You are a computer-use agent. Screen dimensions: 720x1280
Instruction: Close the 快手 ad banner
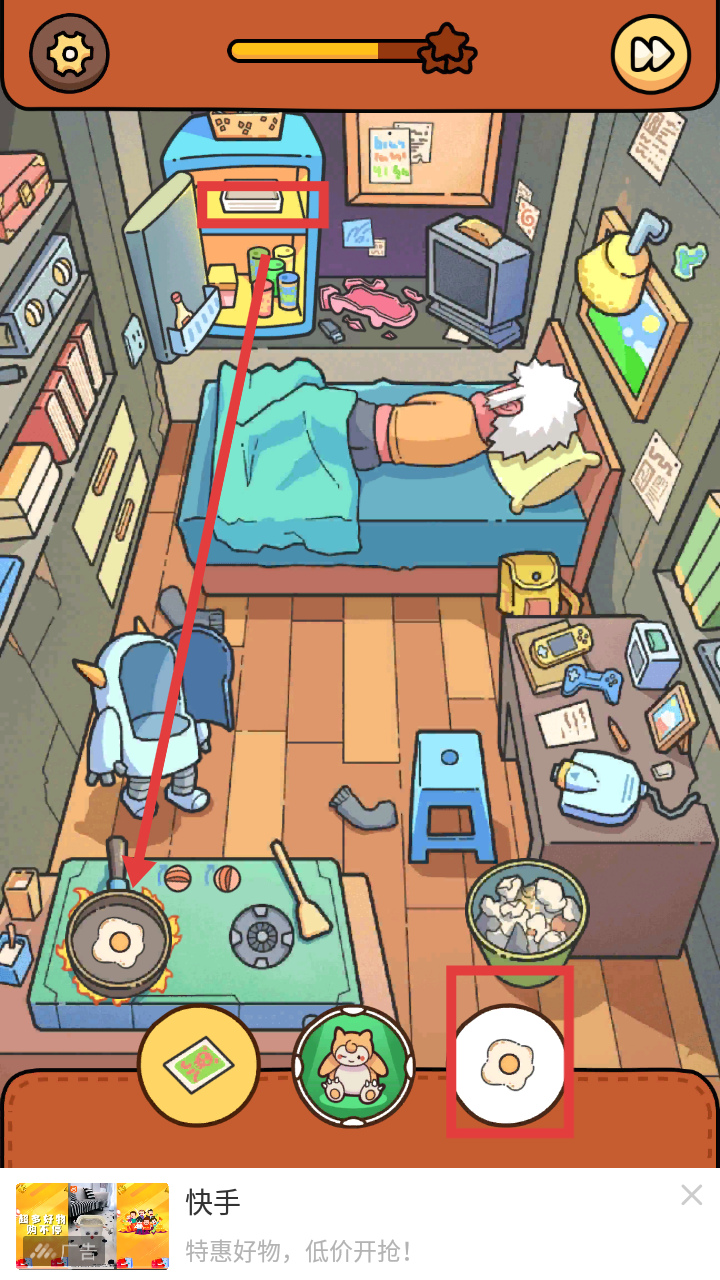click(x=691, y=1194)
